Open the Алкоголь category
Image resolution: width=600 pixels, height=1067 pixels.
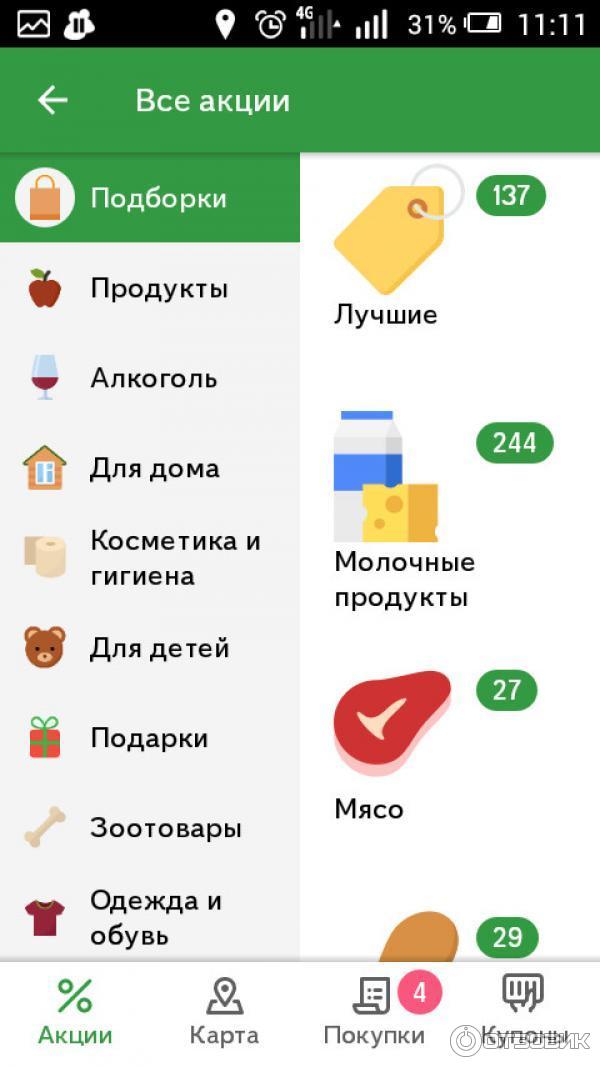(150, 379)
